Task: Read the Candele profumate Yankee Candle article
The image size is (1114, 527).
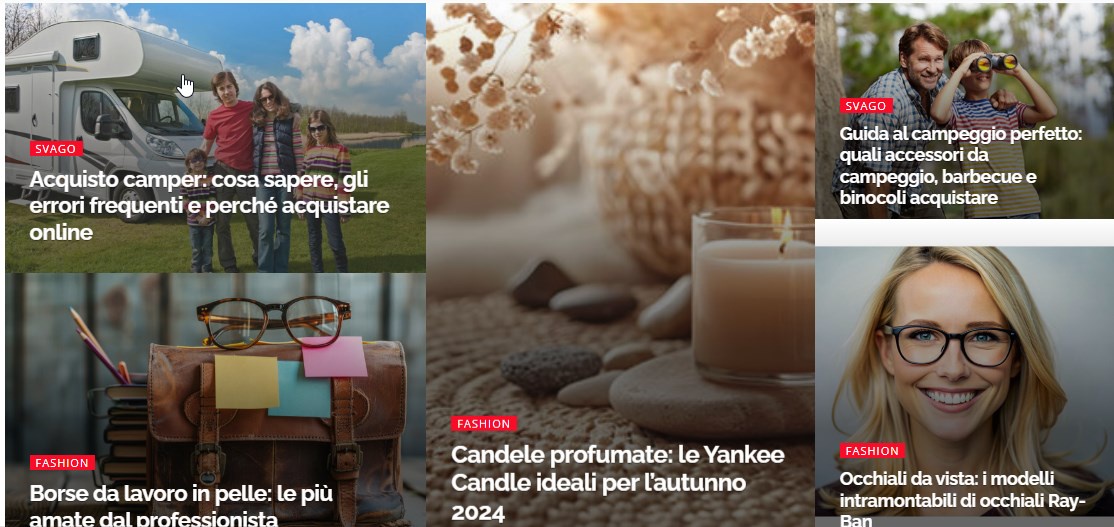Action: [617, 483]
